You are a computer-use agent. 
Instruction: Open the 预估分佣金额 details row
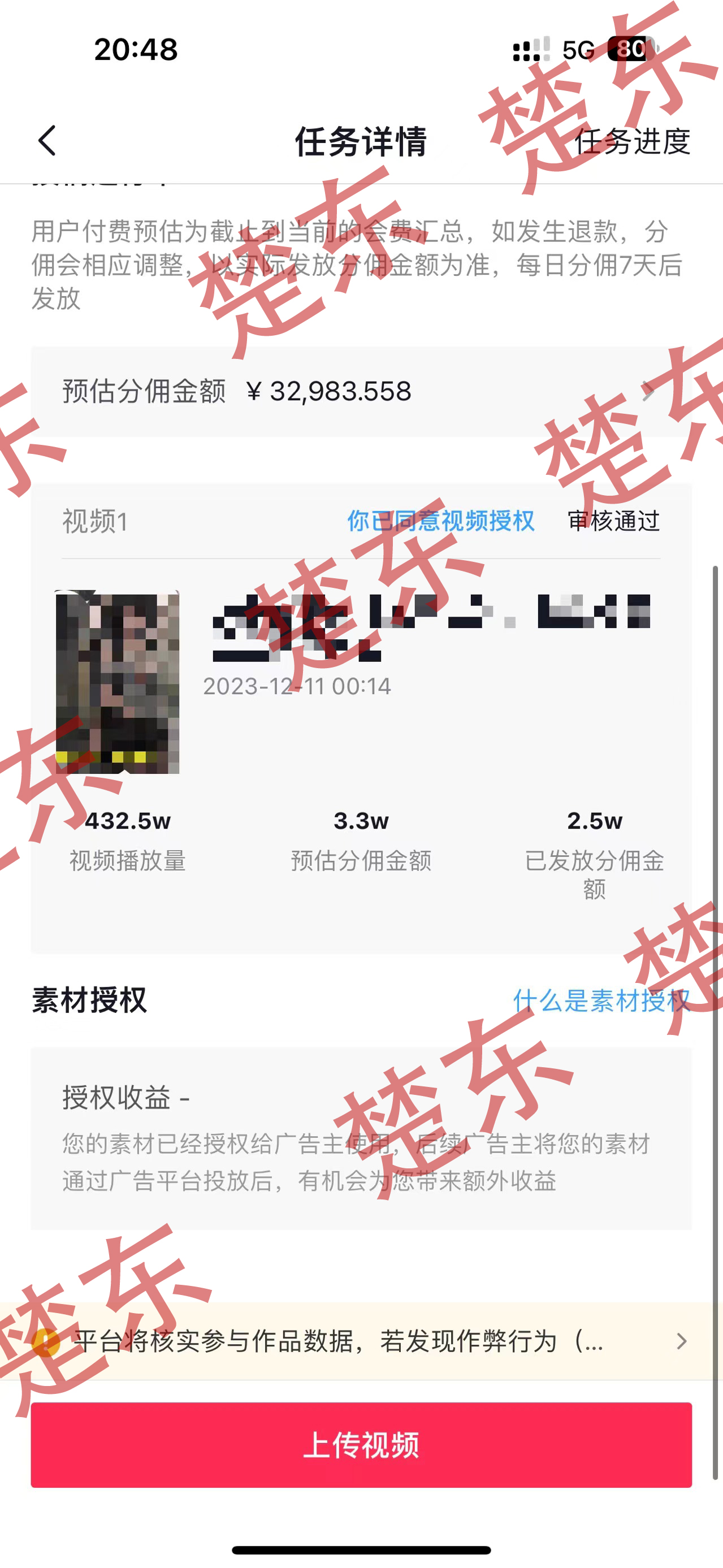361,391
